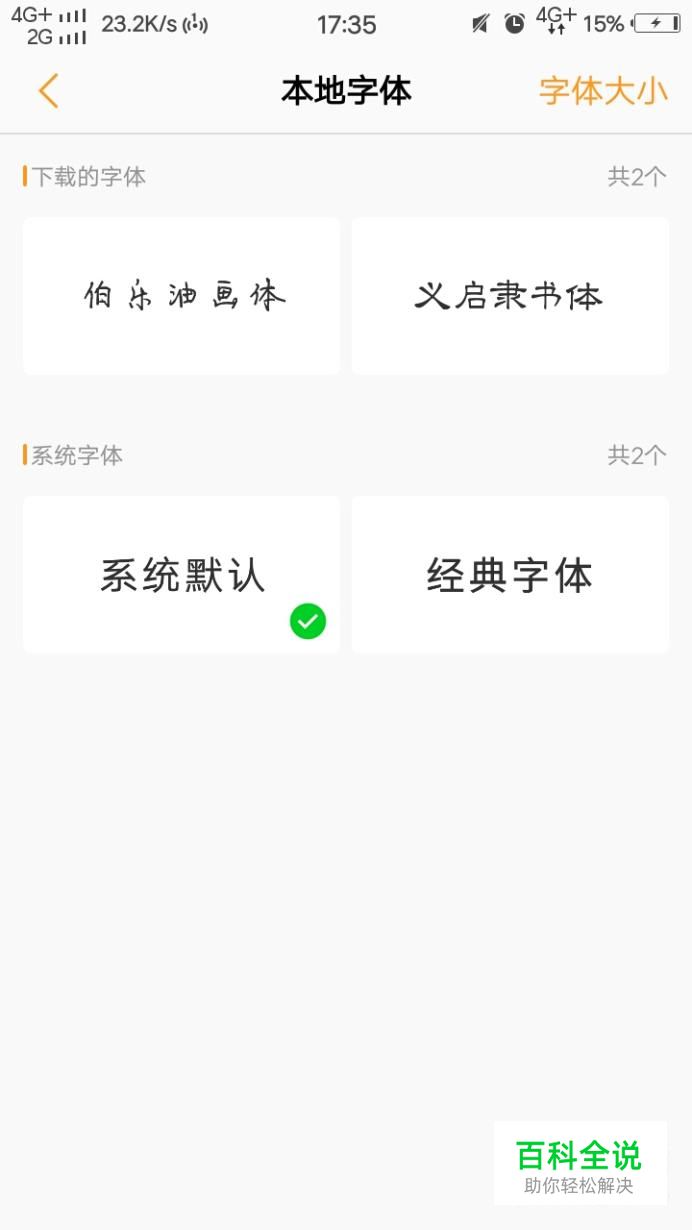
Task: Open 字体大小 font size settings
Action: pos(603,91)
